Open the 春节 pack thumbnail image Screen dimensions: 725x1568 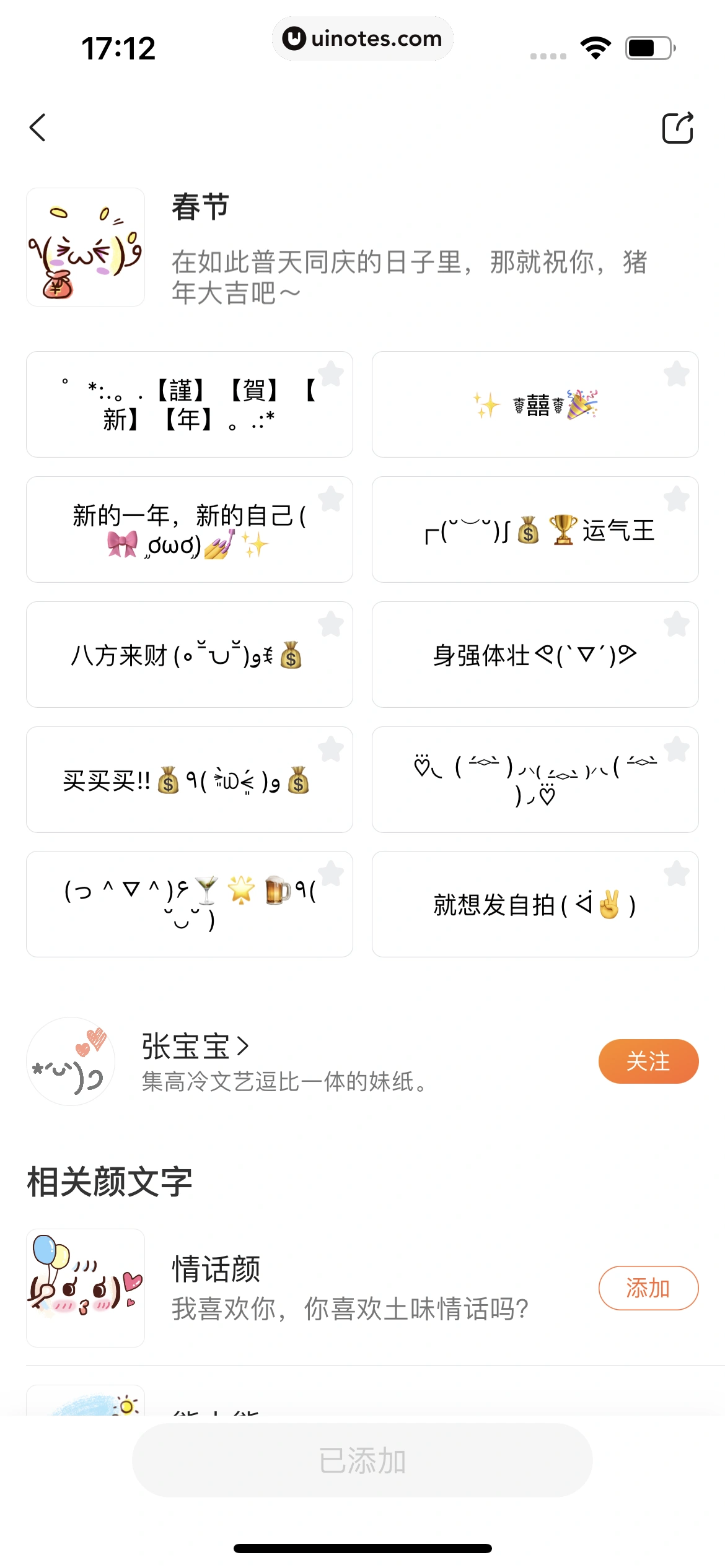85,246
